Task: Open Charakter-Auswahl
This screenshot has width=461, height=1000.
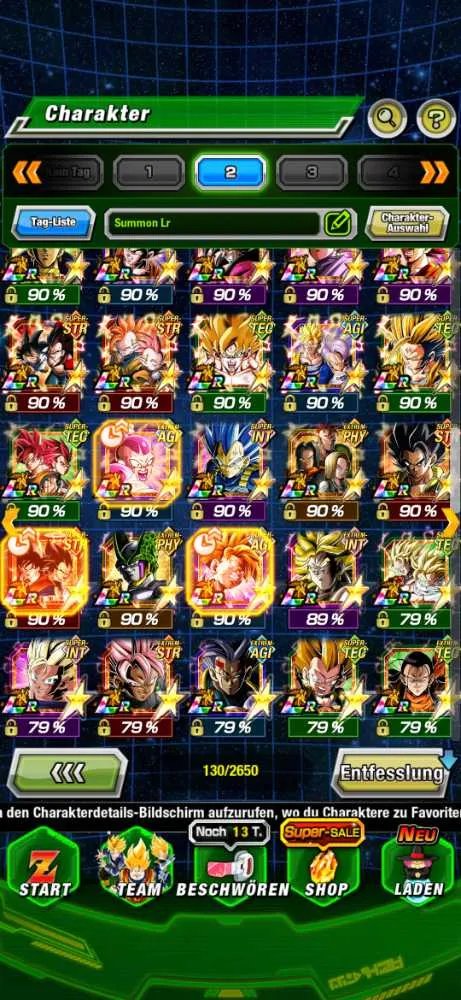Action: [x=407, y=223]
